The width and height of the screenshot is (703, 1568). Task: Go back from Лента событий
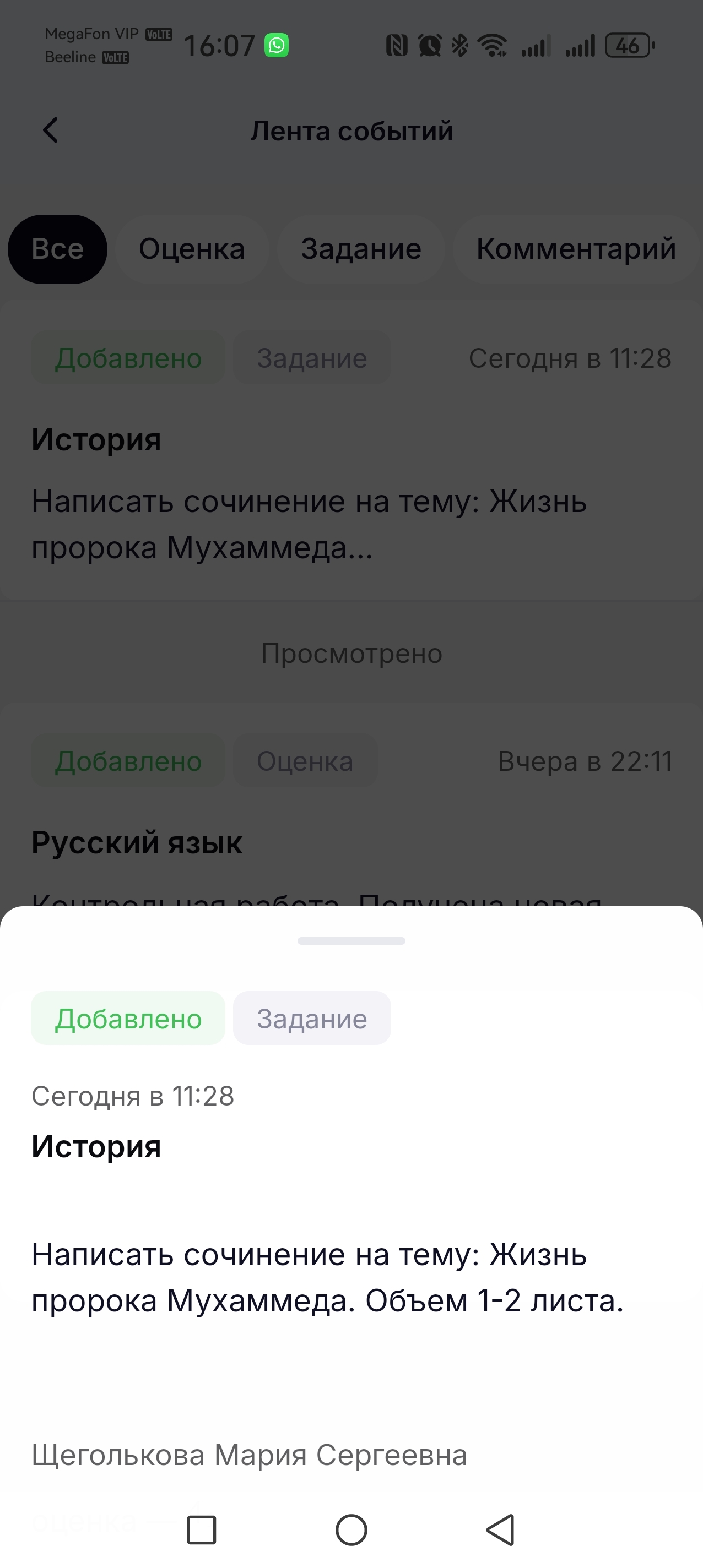point(51,130)
